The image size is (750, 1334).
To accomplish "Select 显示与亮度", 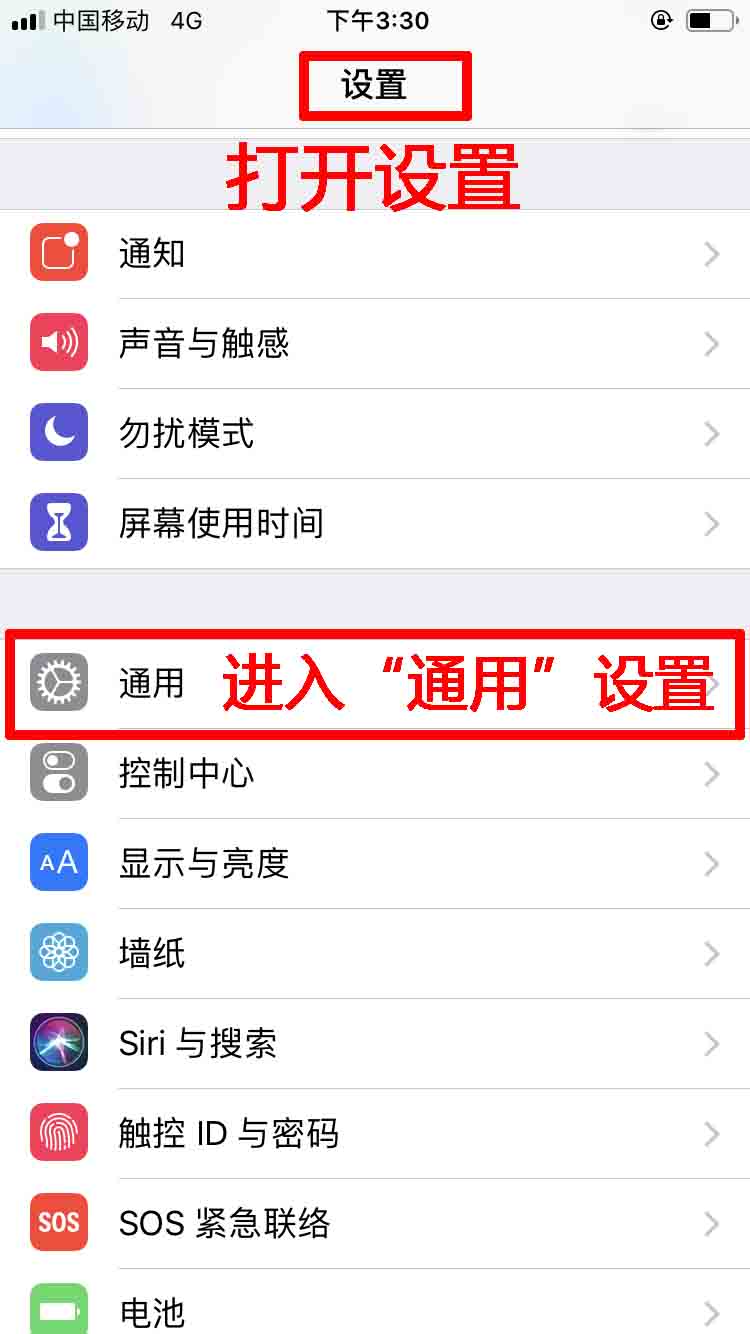I will tap(375, 864).
